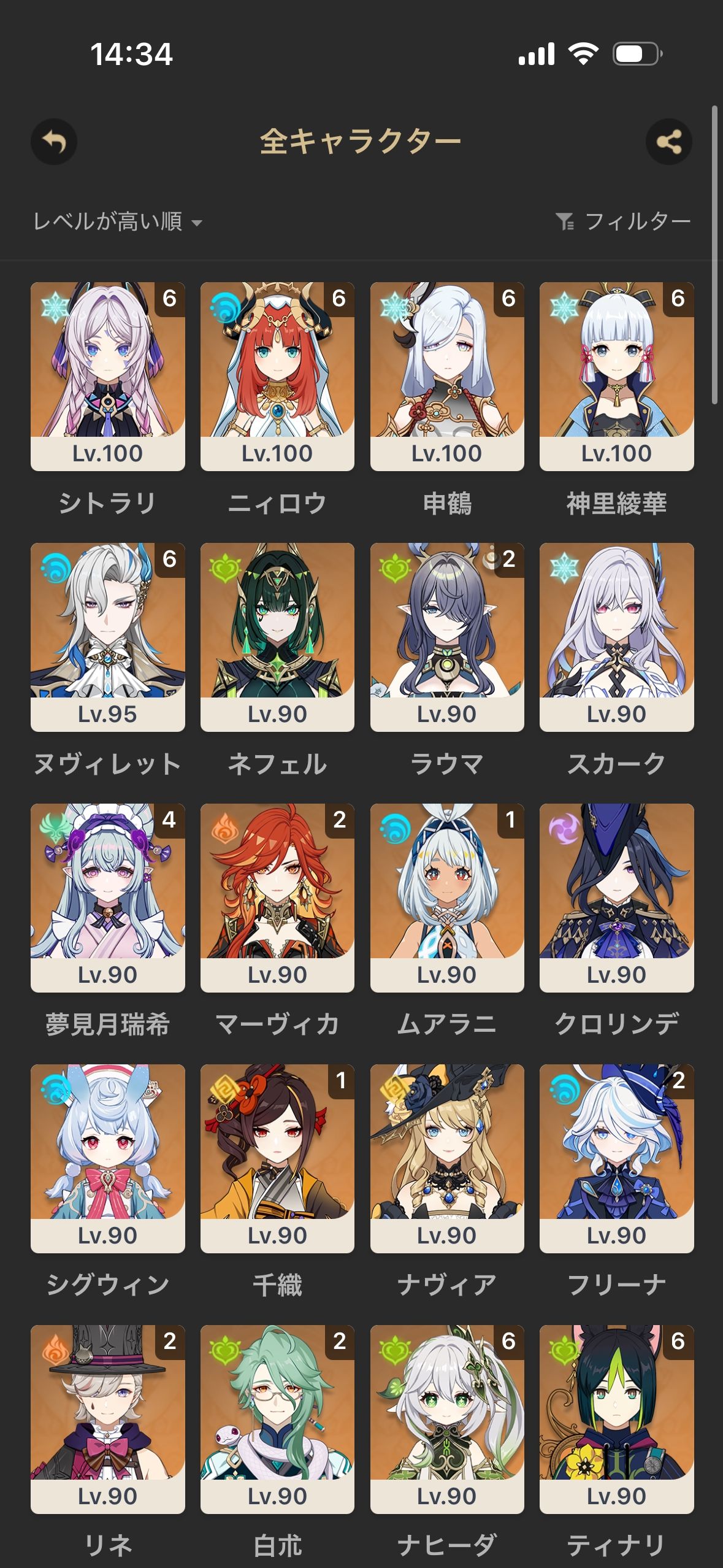Select the ネフェル character card
Image resolution: width=723 pixels, height=1568 pixels.
(x=277, y=637)
